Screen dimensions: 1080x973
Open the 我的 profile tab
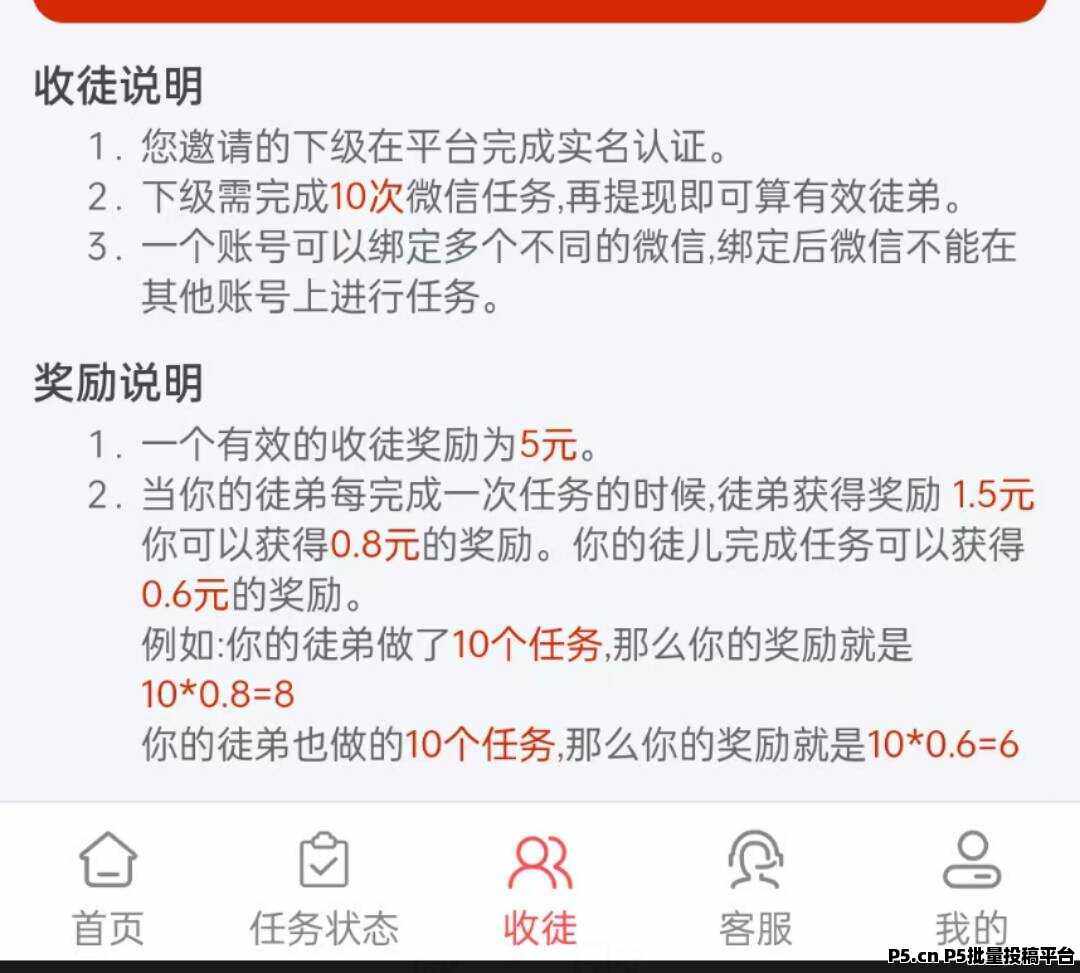(971, 886)
